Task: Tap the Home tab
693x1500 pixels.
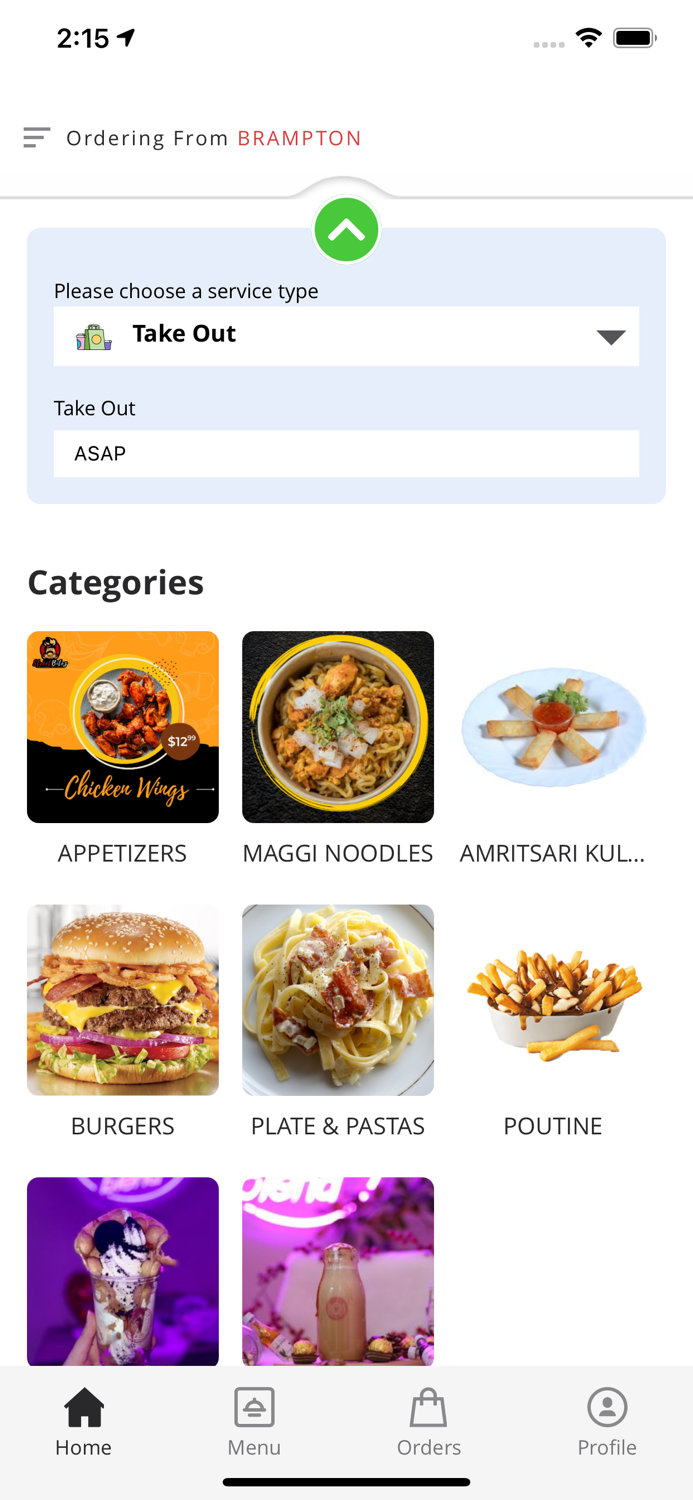Action: coord(84,1422)
